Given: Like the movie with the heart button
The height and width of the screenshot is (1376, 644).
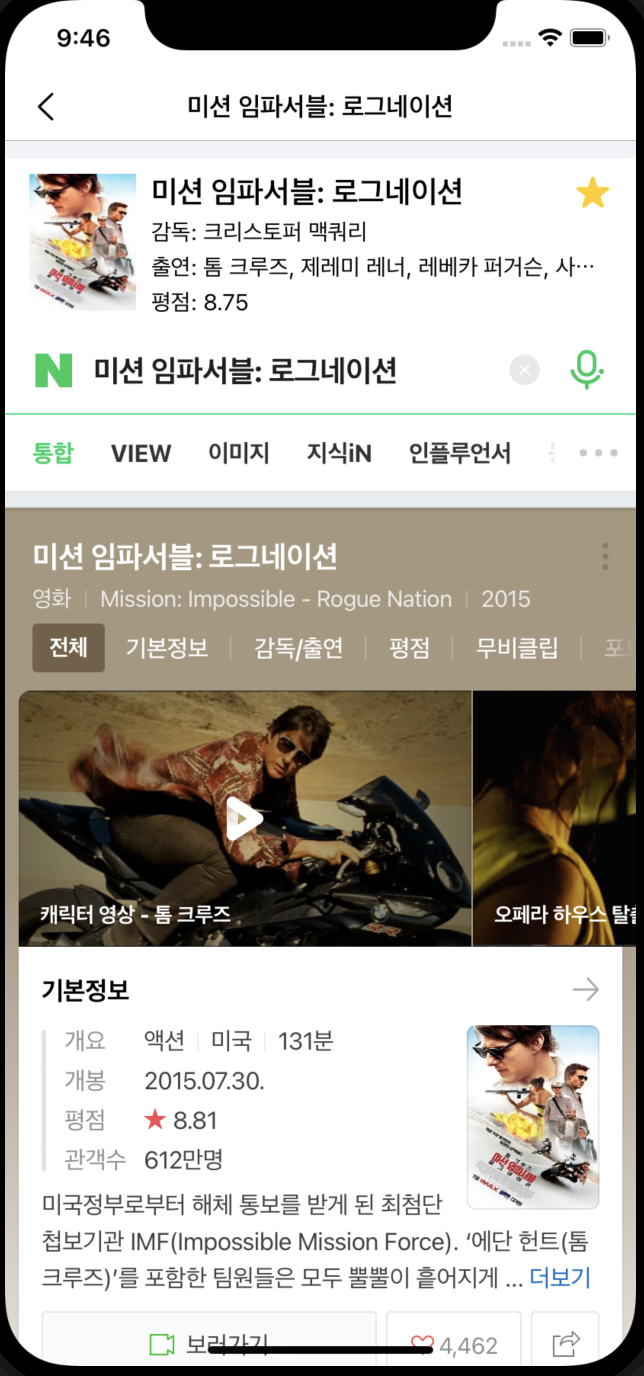Looking at the screenshot, I should tap(454, 1345).
